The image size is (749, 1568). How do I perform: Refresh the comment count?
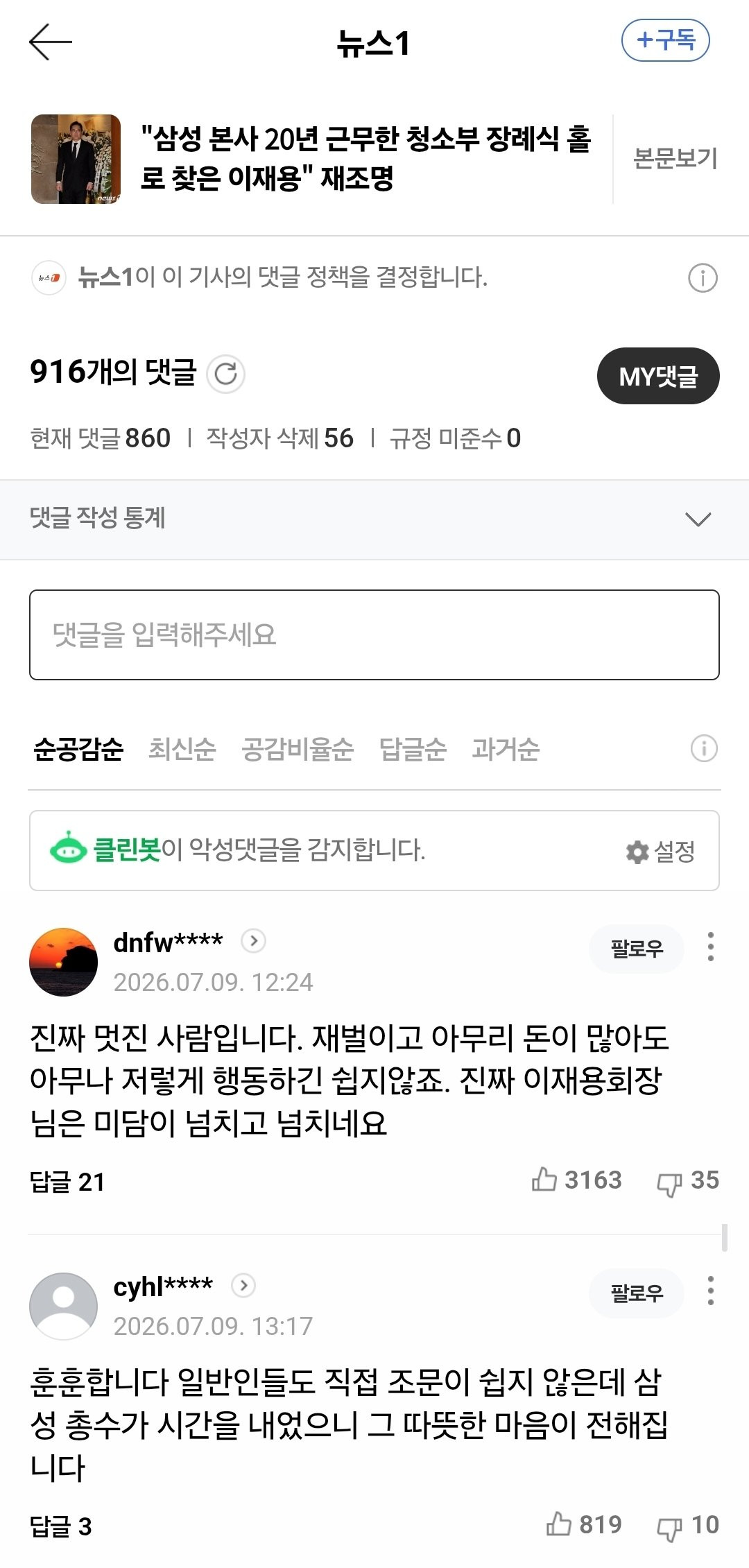click(x=225, y=374)
